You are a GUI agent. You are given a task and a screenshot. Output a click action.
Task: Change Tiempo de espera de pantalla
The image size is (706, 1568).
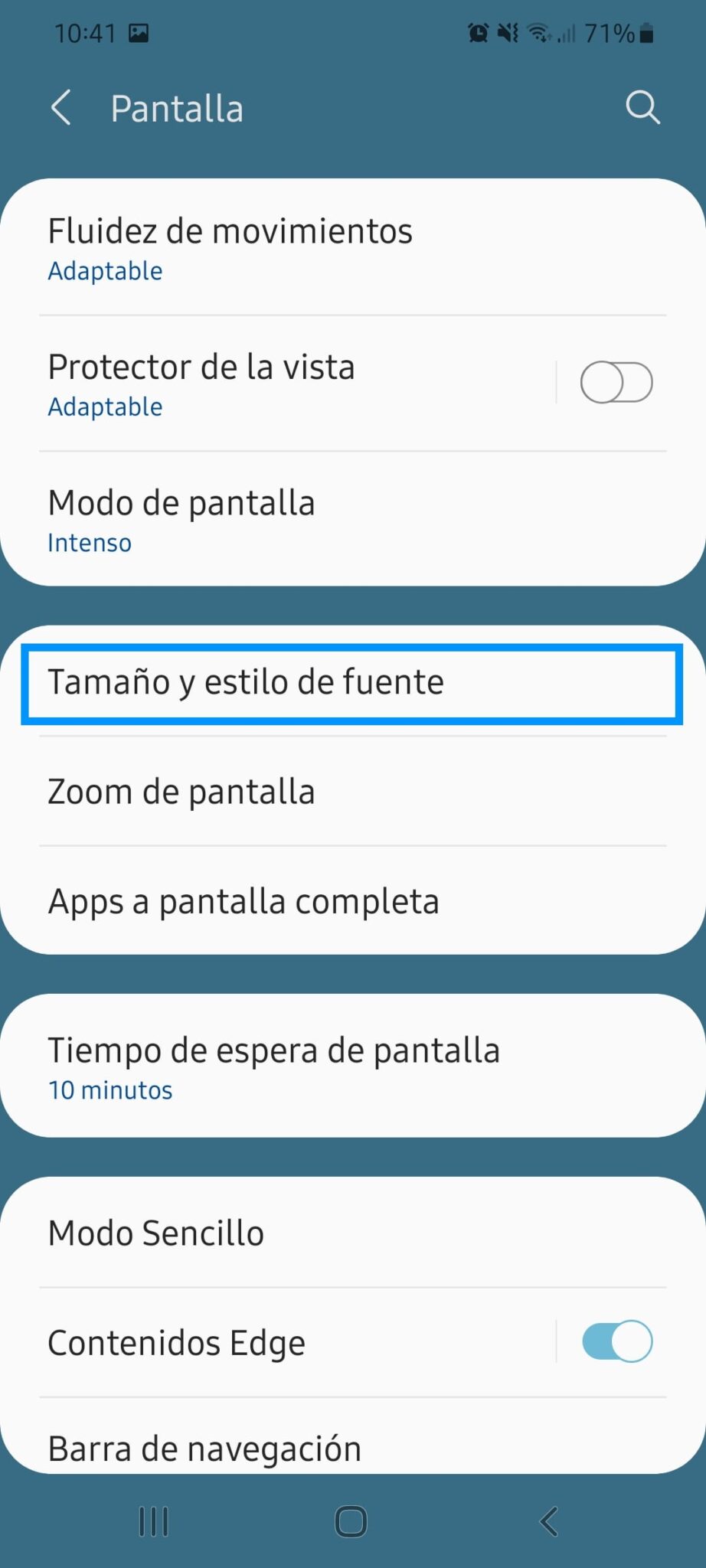(x=353, y=1066)
